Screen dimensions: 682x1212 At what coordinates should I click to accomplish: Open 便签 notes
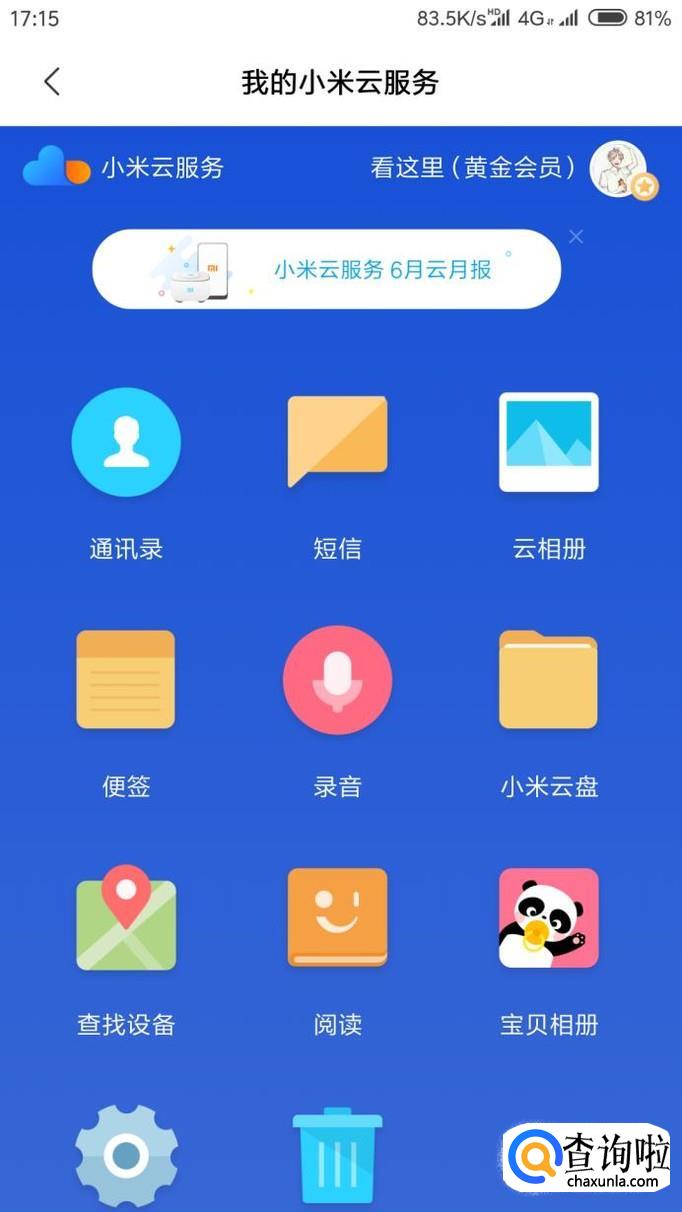126,680
